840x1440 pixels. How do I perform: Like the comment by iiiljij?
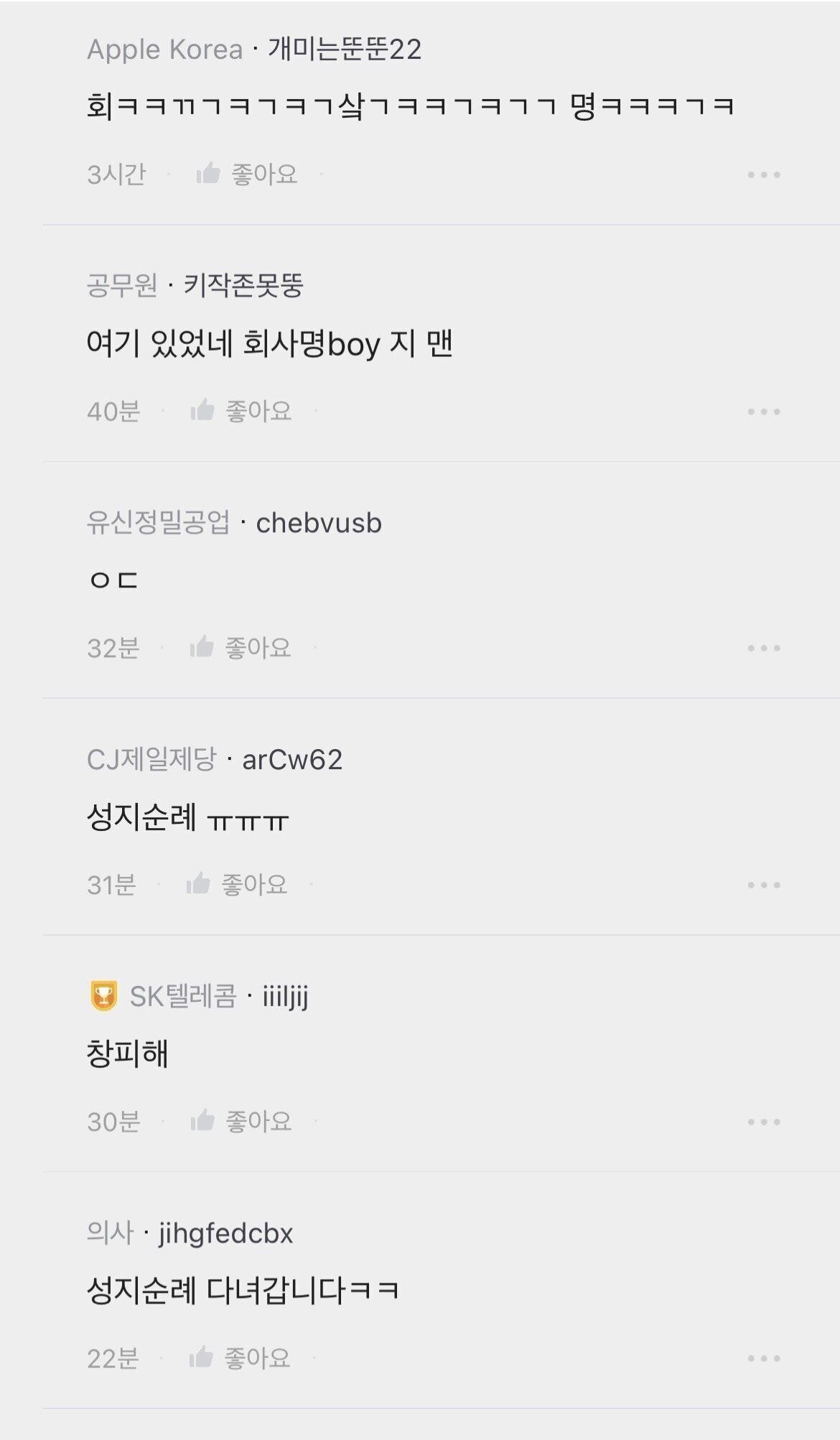(241, 1121)
